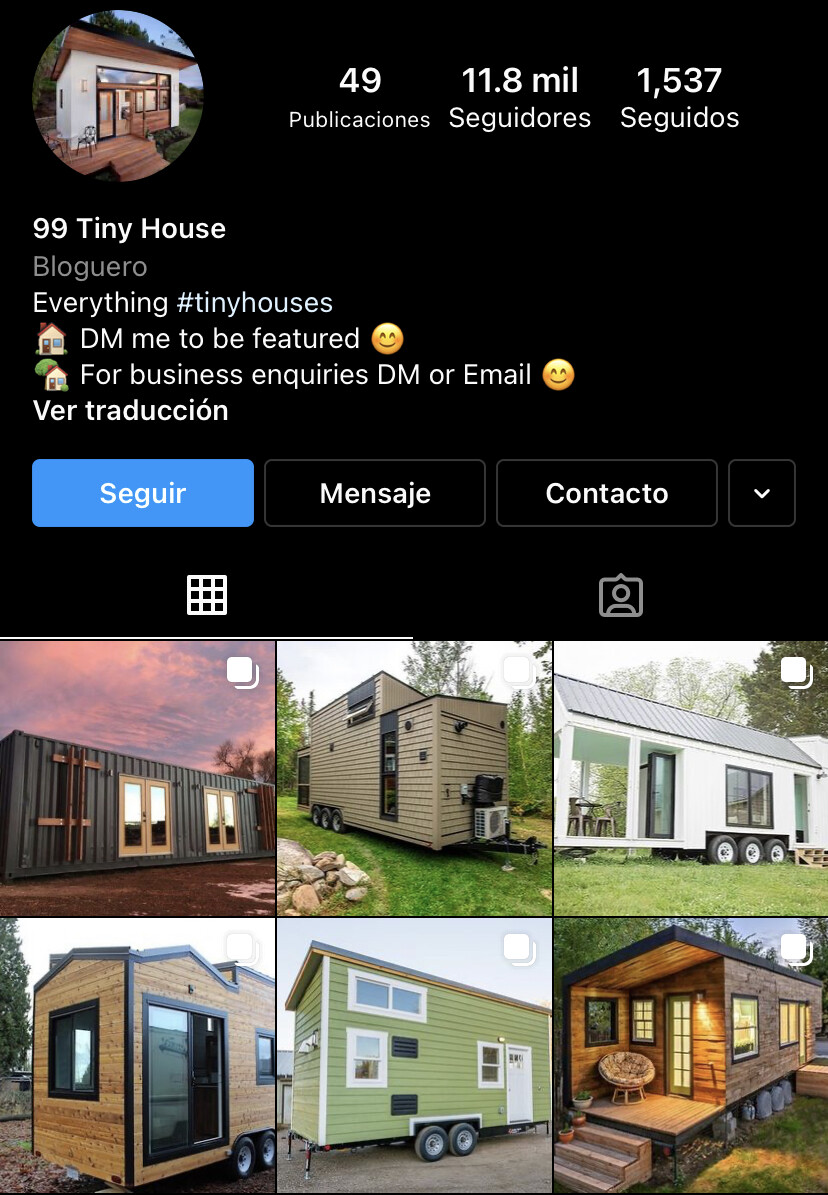Screen dimensions: 828x1195
Task: Open the green tiny house post
Action: click(414, 1056)
